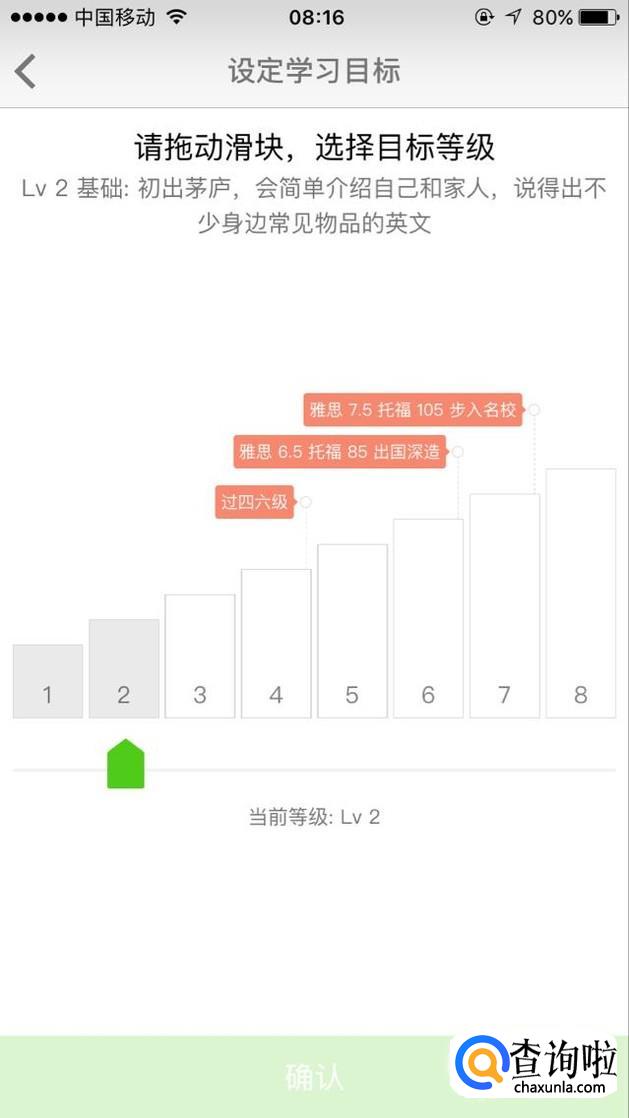Viewport: 629px width, 1118px height.
Task: Select level bar 4
Action: tap(276, 644)
